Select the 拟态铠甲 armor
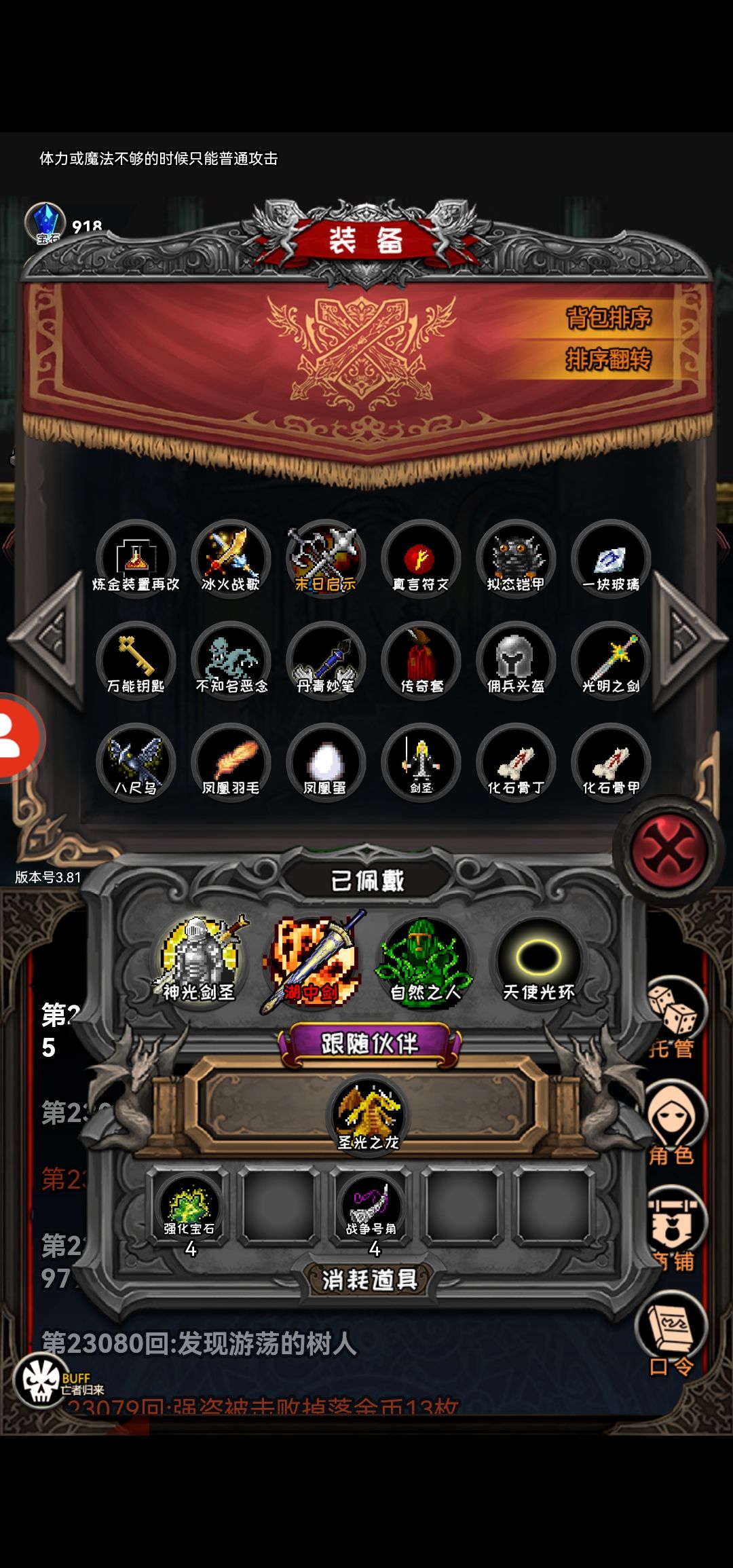This screenshot has height=1568, width=733. [x=516, y=559]
